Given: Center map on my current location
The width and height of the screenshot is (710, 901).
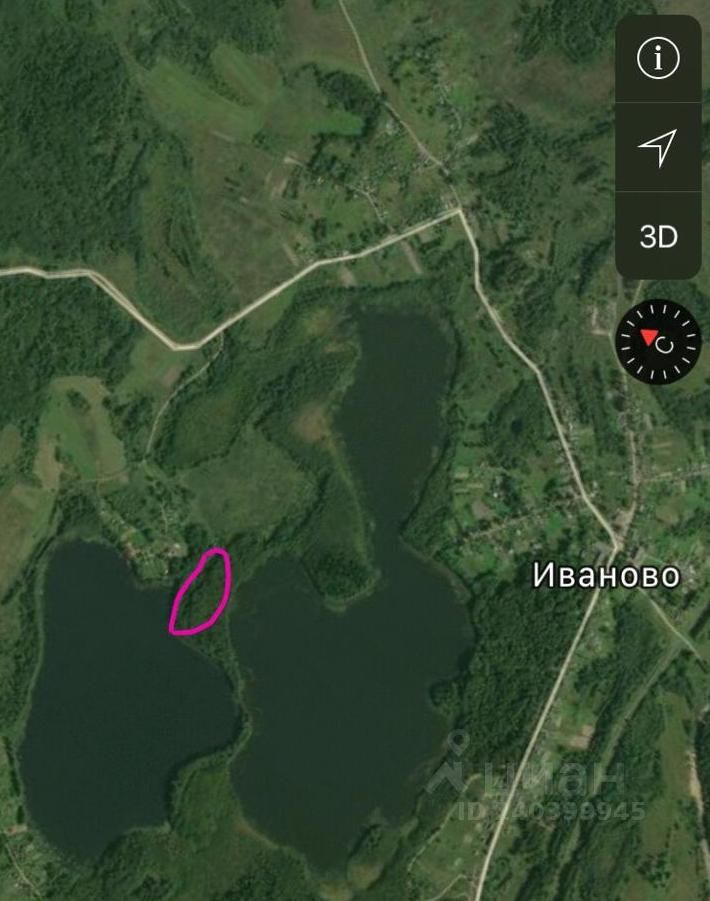Looking at the screenshot, I should (657, 148).
